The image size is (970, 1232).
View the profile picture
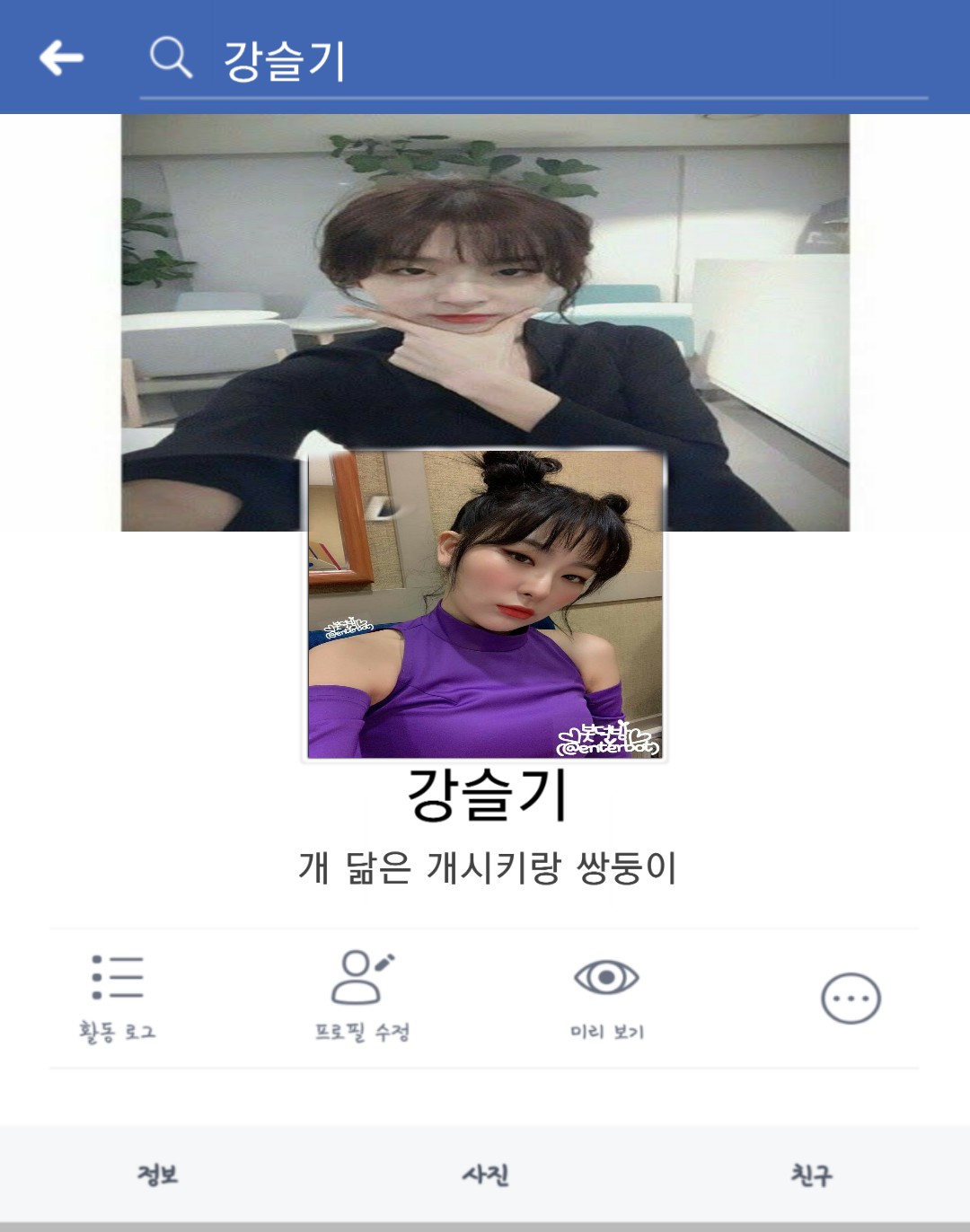[x=485, y=606]
